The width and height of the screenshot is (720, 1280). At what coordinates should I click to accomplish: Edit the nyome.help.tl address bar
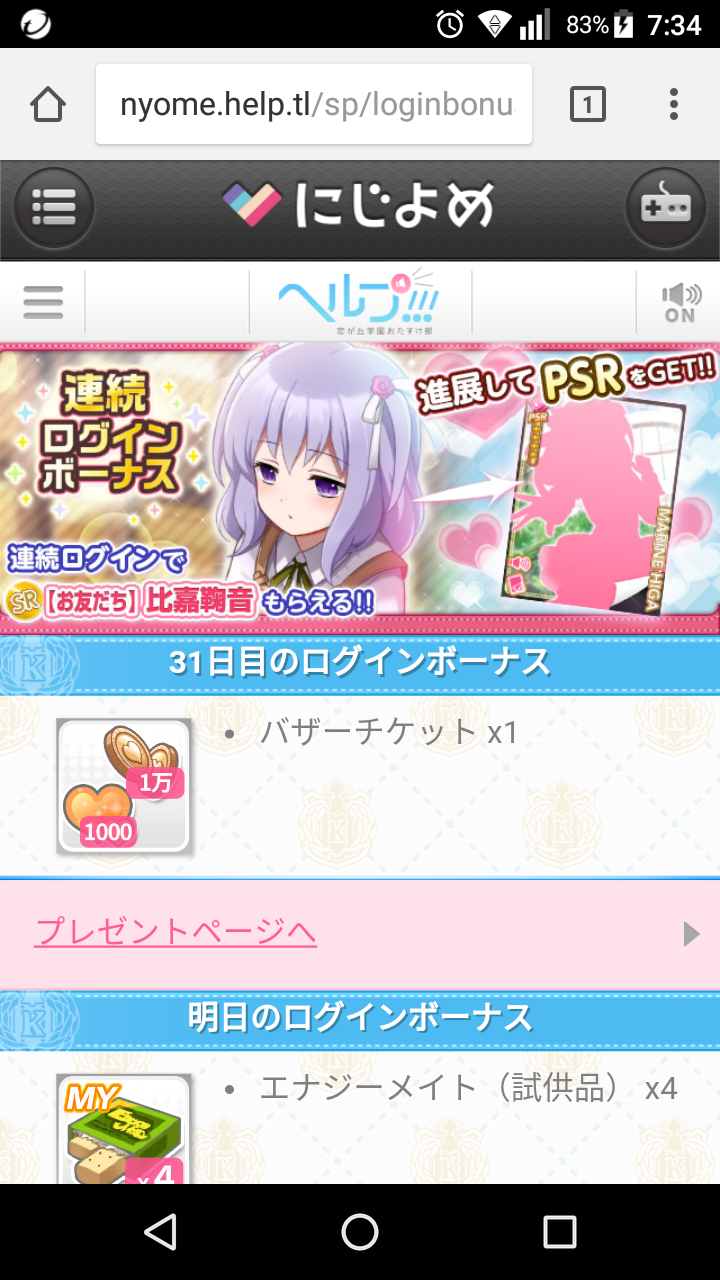pyautogui.click(x=314, y=104)
